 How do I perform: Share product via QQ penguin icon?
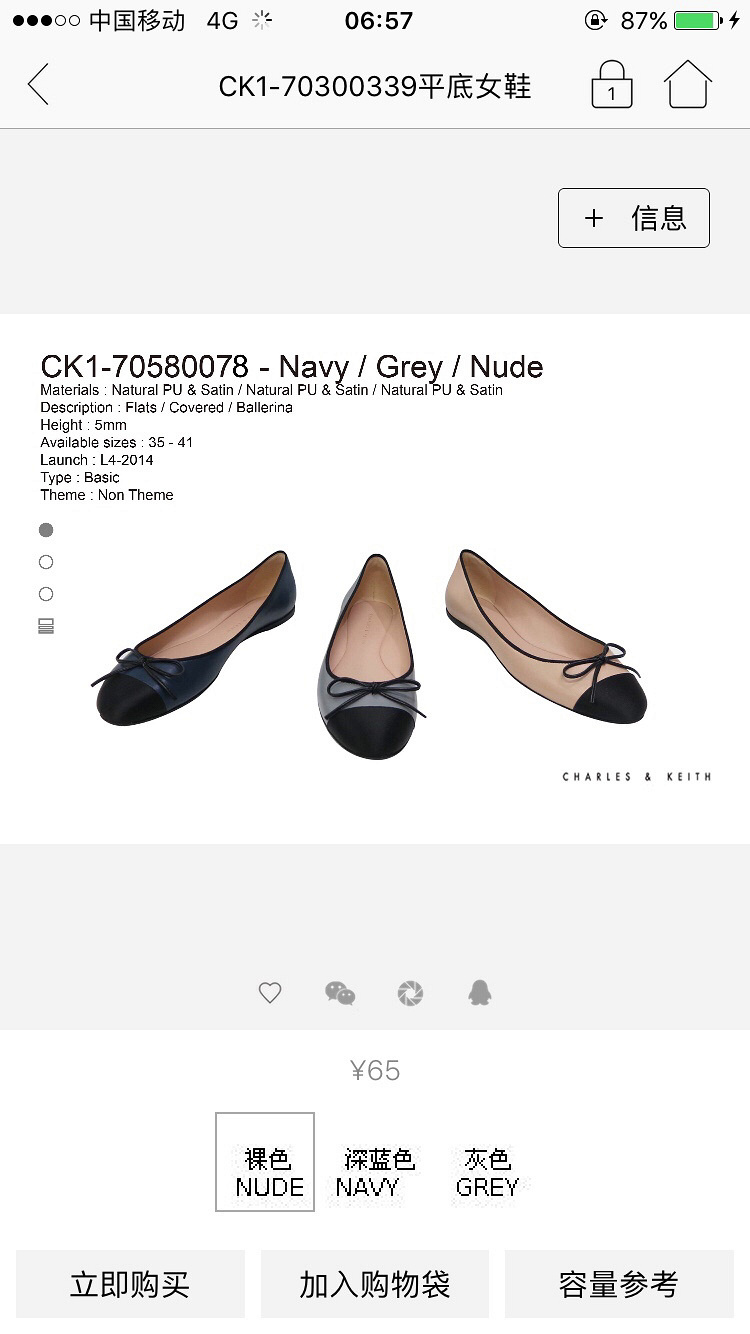[480, 993]
